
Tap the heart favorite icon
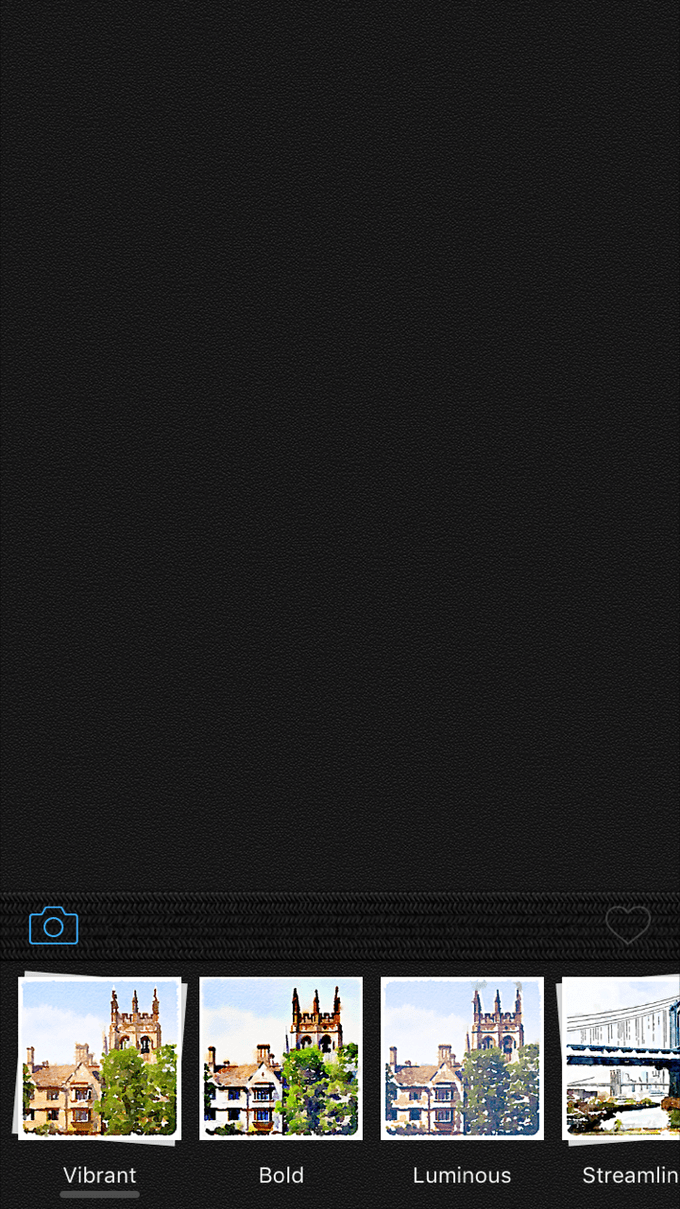[628, 926]
